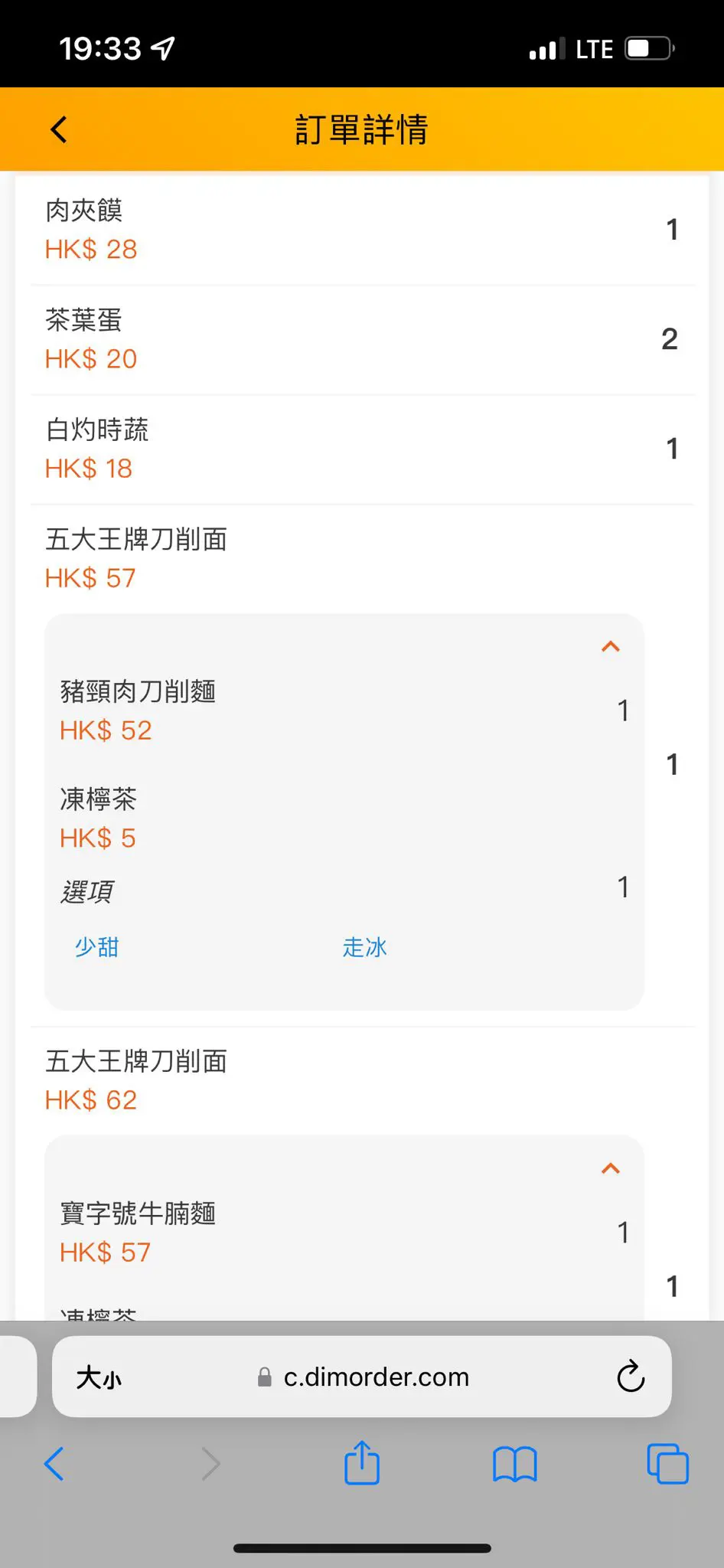
Task: Open the 大小 text size menu
Action: tap(99, 1378)
